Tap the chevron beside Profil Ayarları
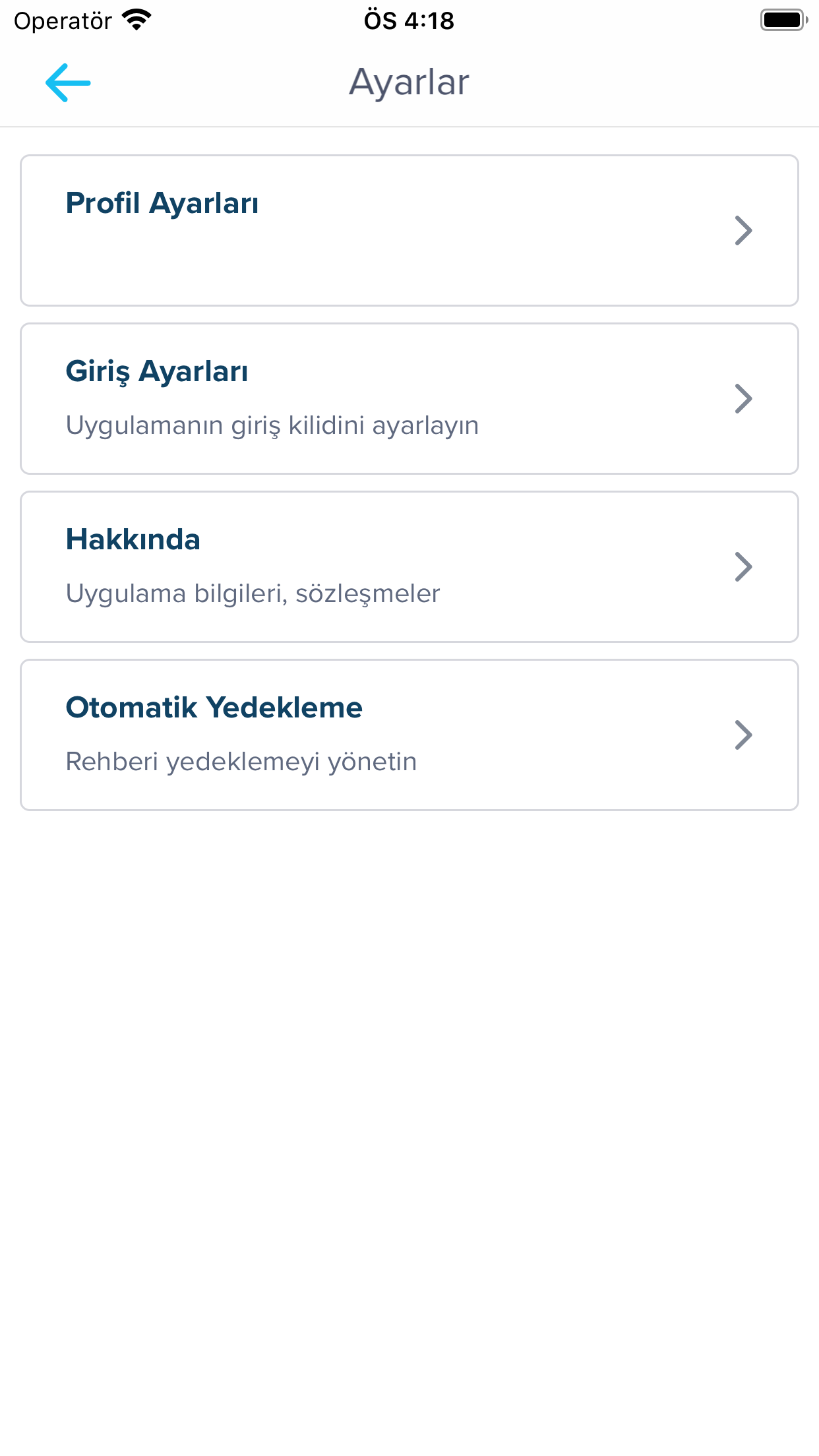819x1456 pixels. [744, 230]
